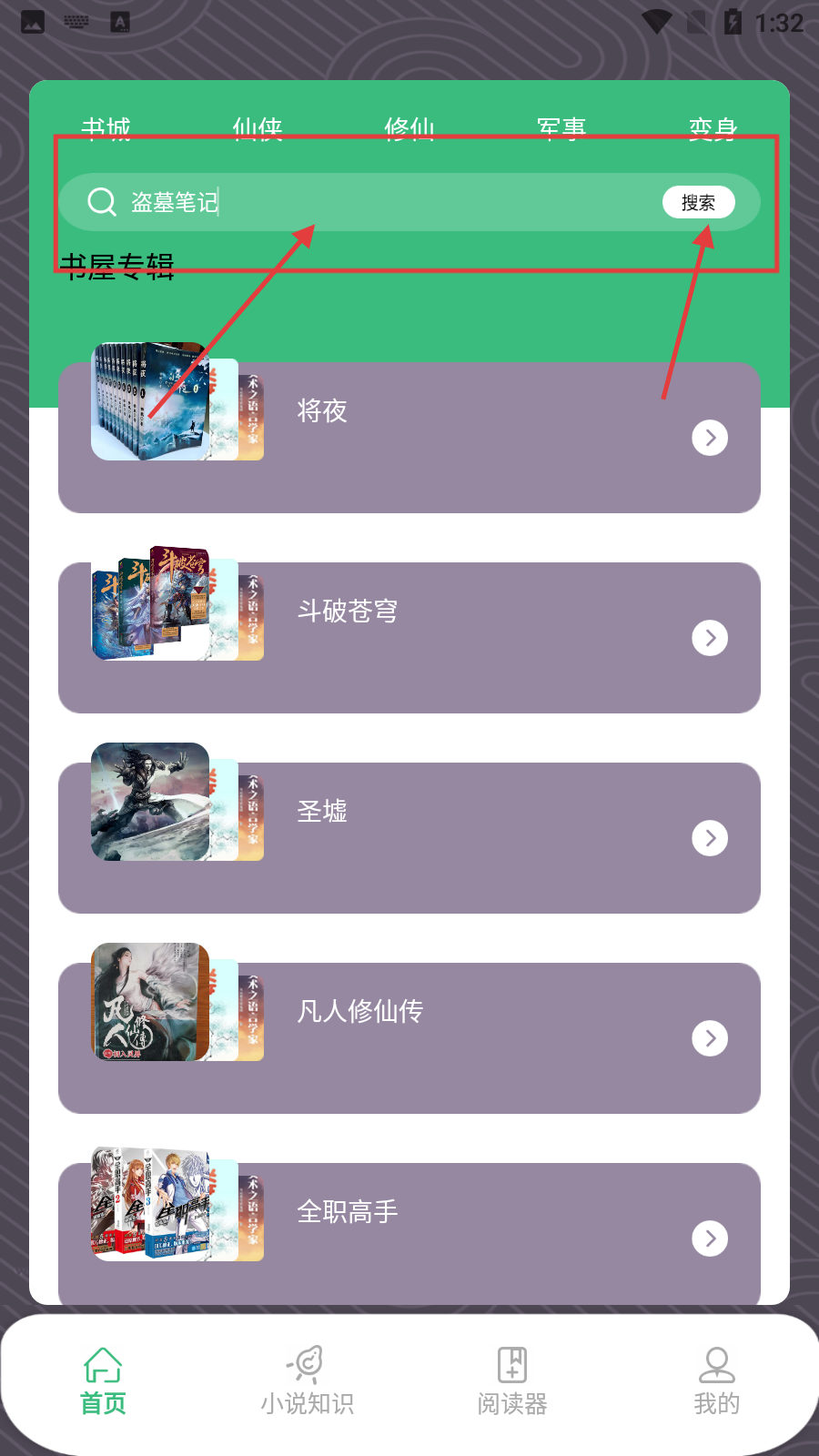View the 全职高手 book album
819x1456 pixels.
pos(409,1233)
